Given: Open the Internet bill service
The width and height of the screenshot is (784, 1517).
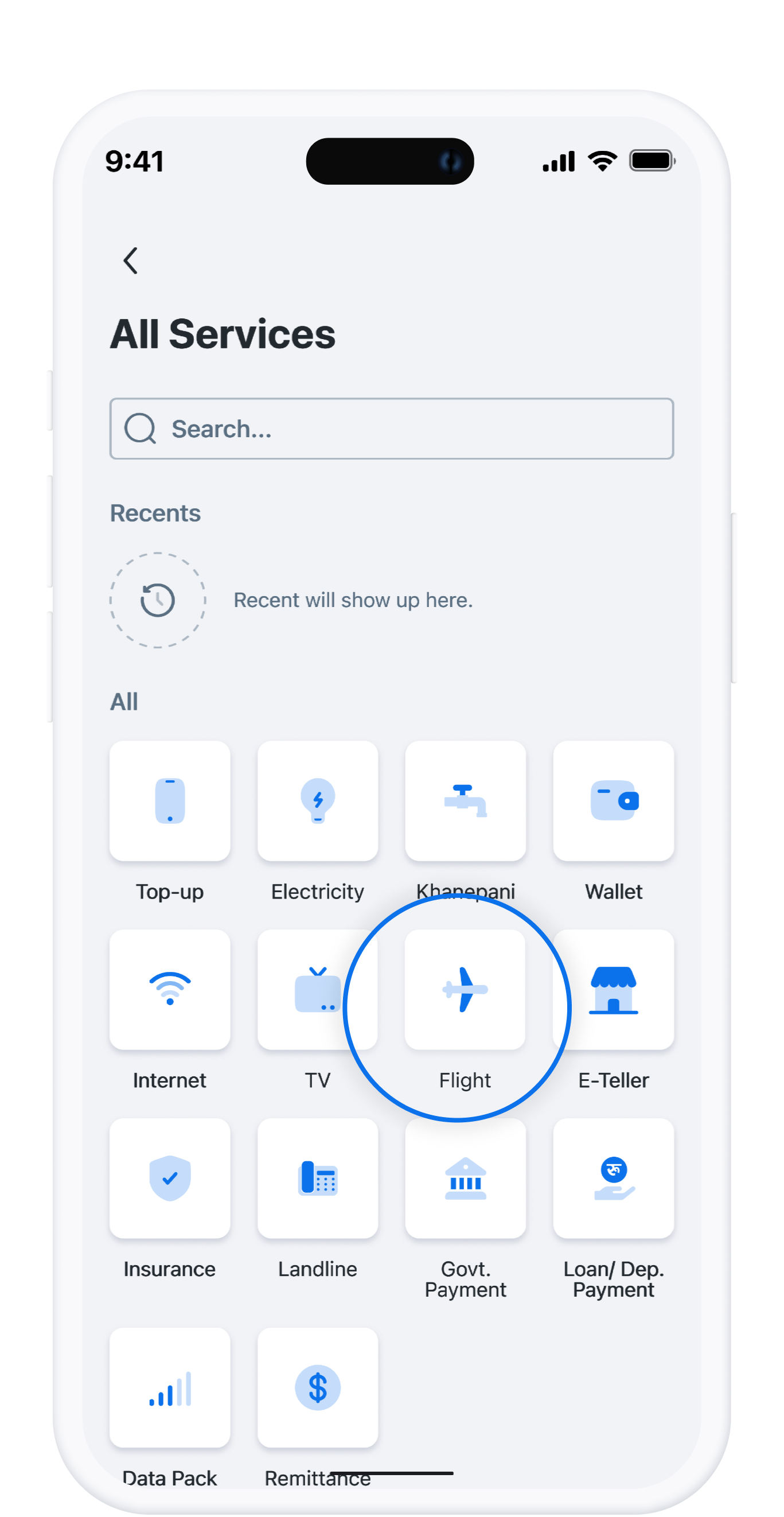Looking at the screenshot, I should click(170, 989).
